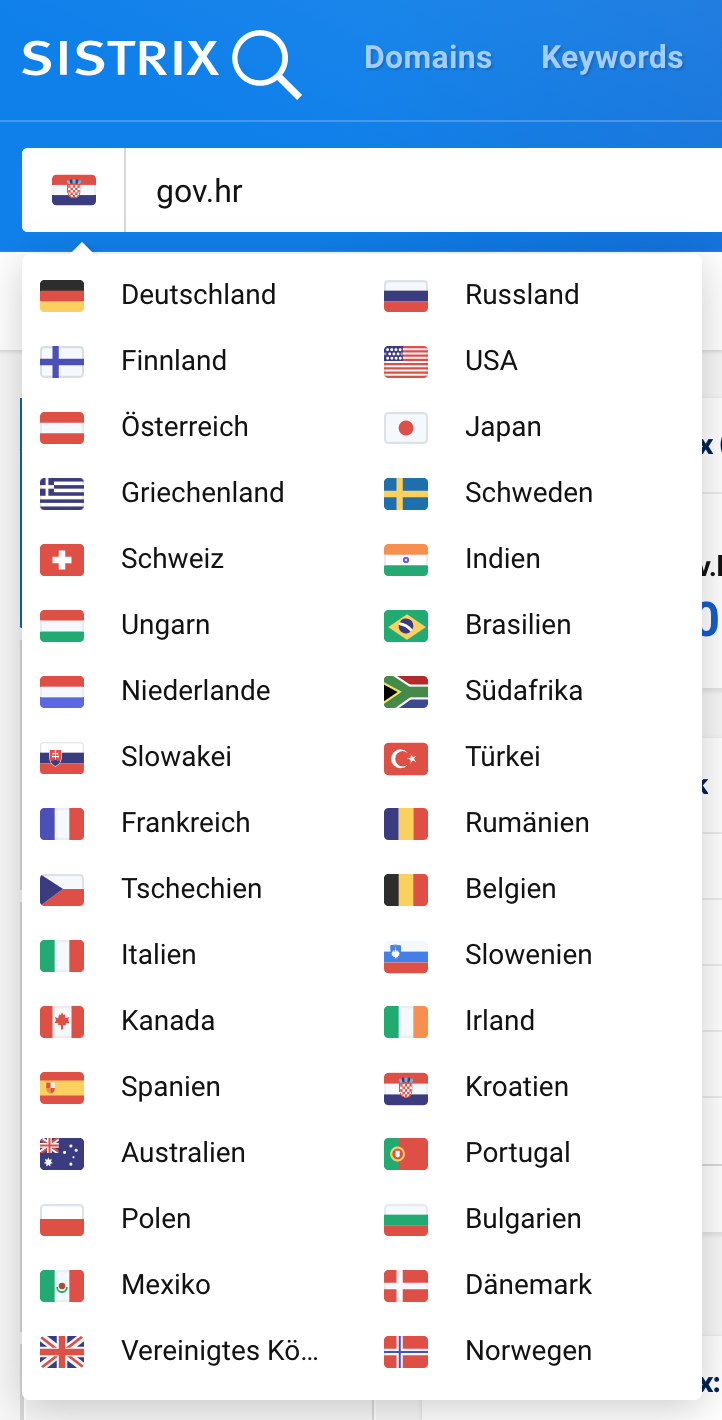Choose Südafrika from the list

click(x=523, y=691)
